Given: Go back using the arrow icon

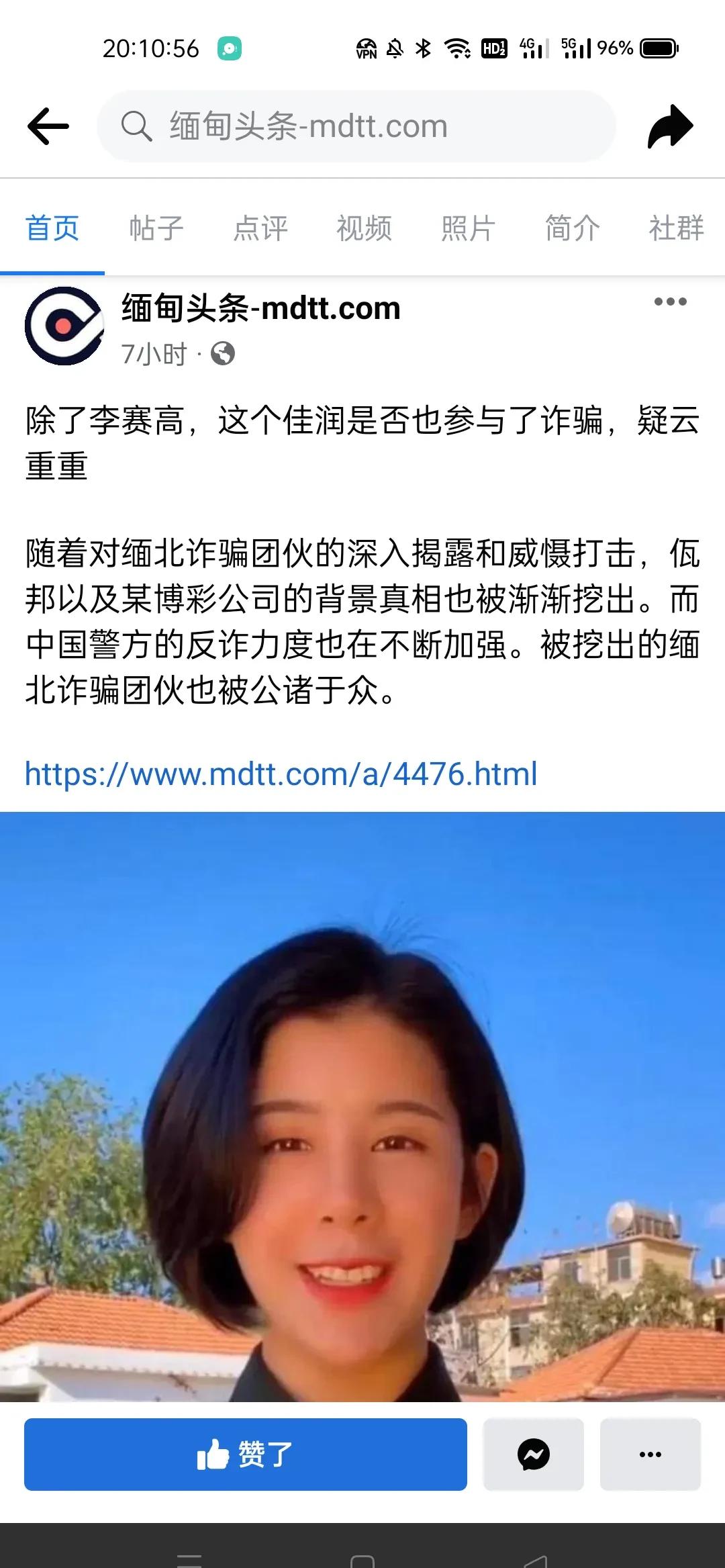Looking at the screenshot, I should tap(48, 126).
